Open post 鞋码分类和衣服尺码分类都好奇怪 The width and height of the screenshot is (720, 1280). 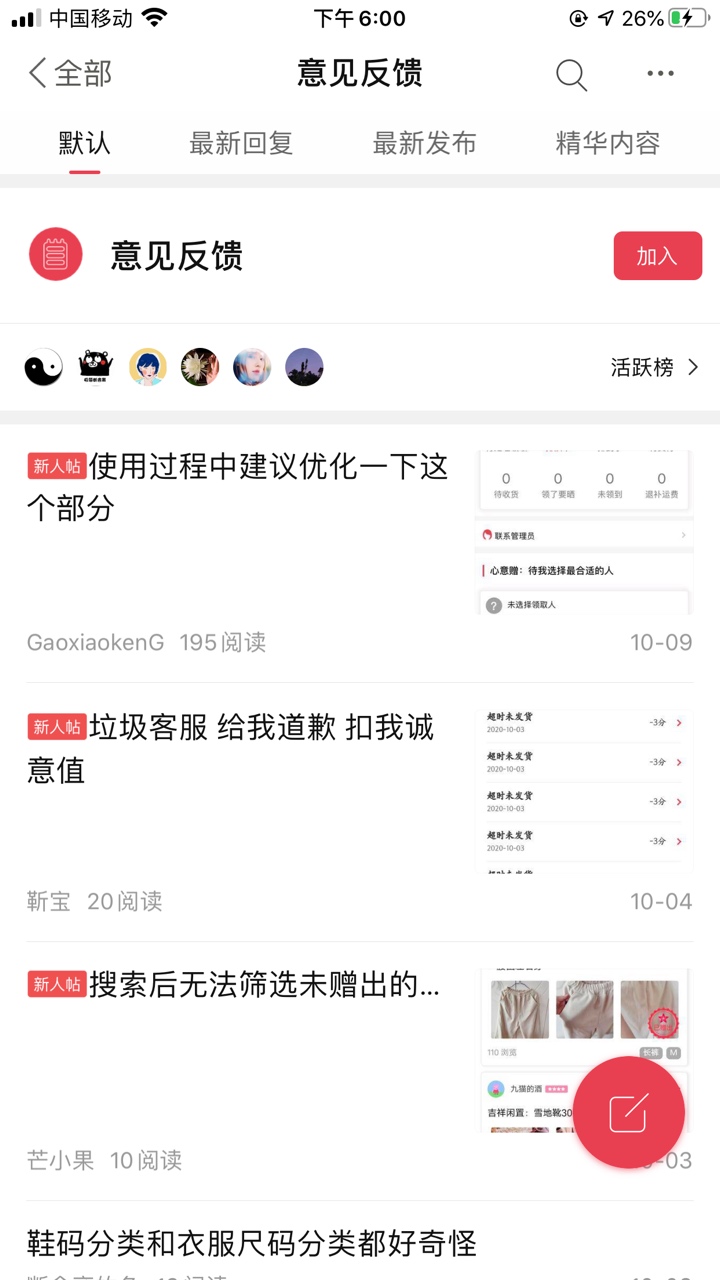point(252,1243)
